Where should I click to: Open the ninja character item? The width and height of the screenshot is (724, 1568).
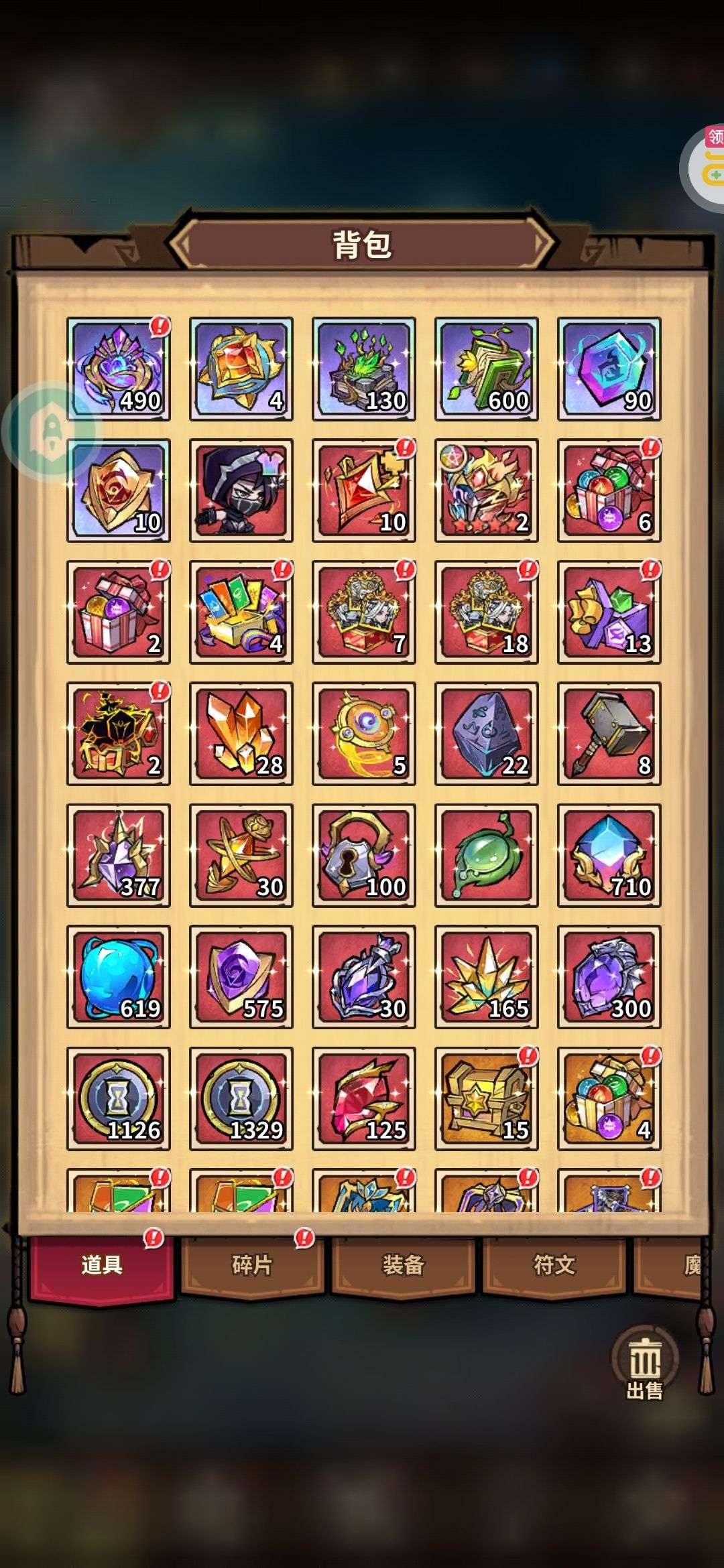coord(241,491)
